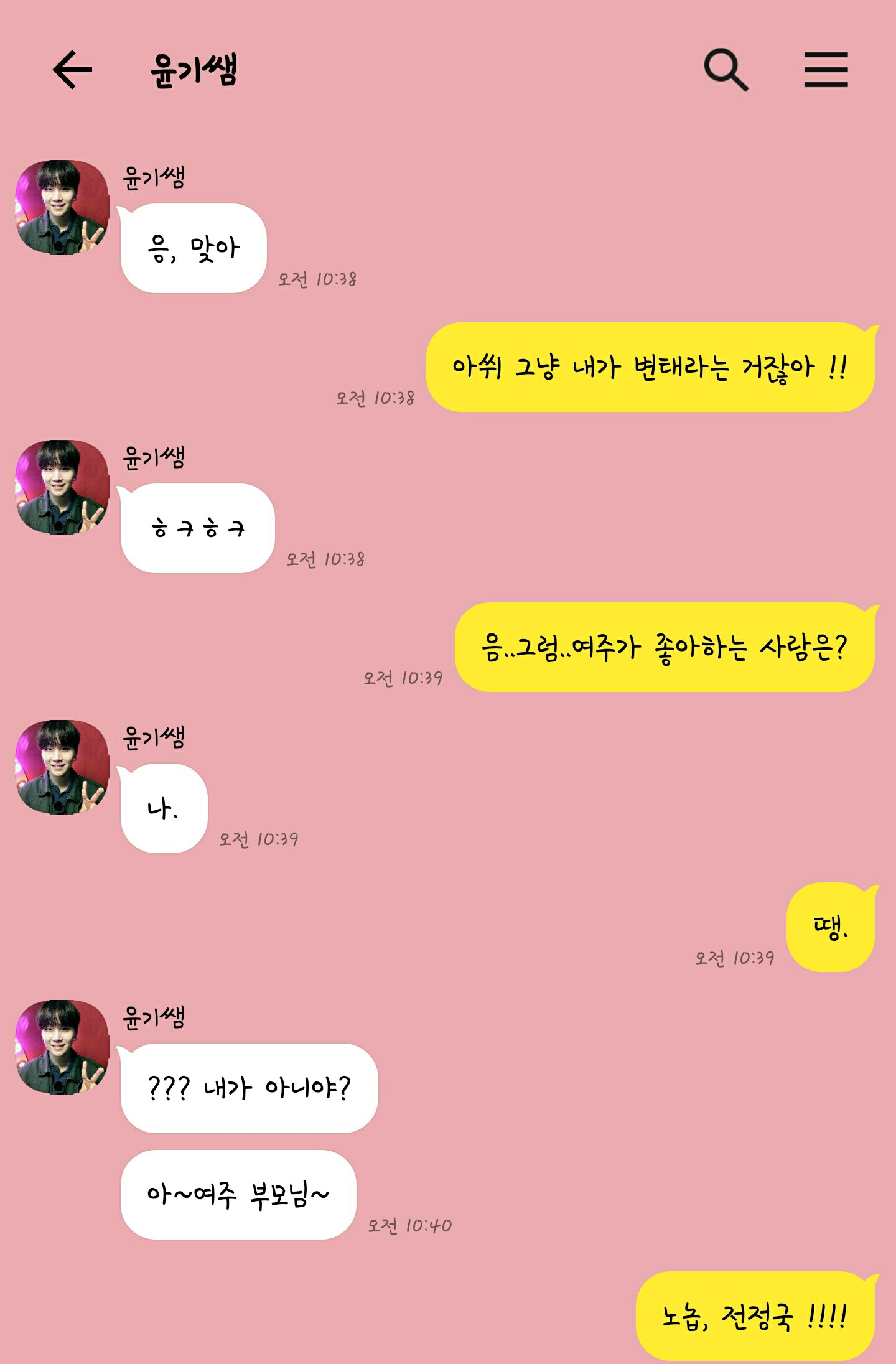Image resolution: width=896 pixels, height=1364 pixels.
Task: Tap 윤기쌤's avatar next to the '나.' message
Action: pos(62,767)
